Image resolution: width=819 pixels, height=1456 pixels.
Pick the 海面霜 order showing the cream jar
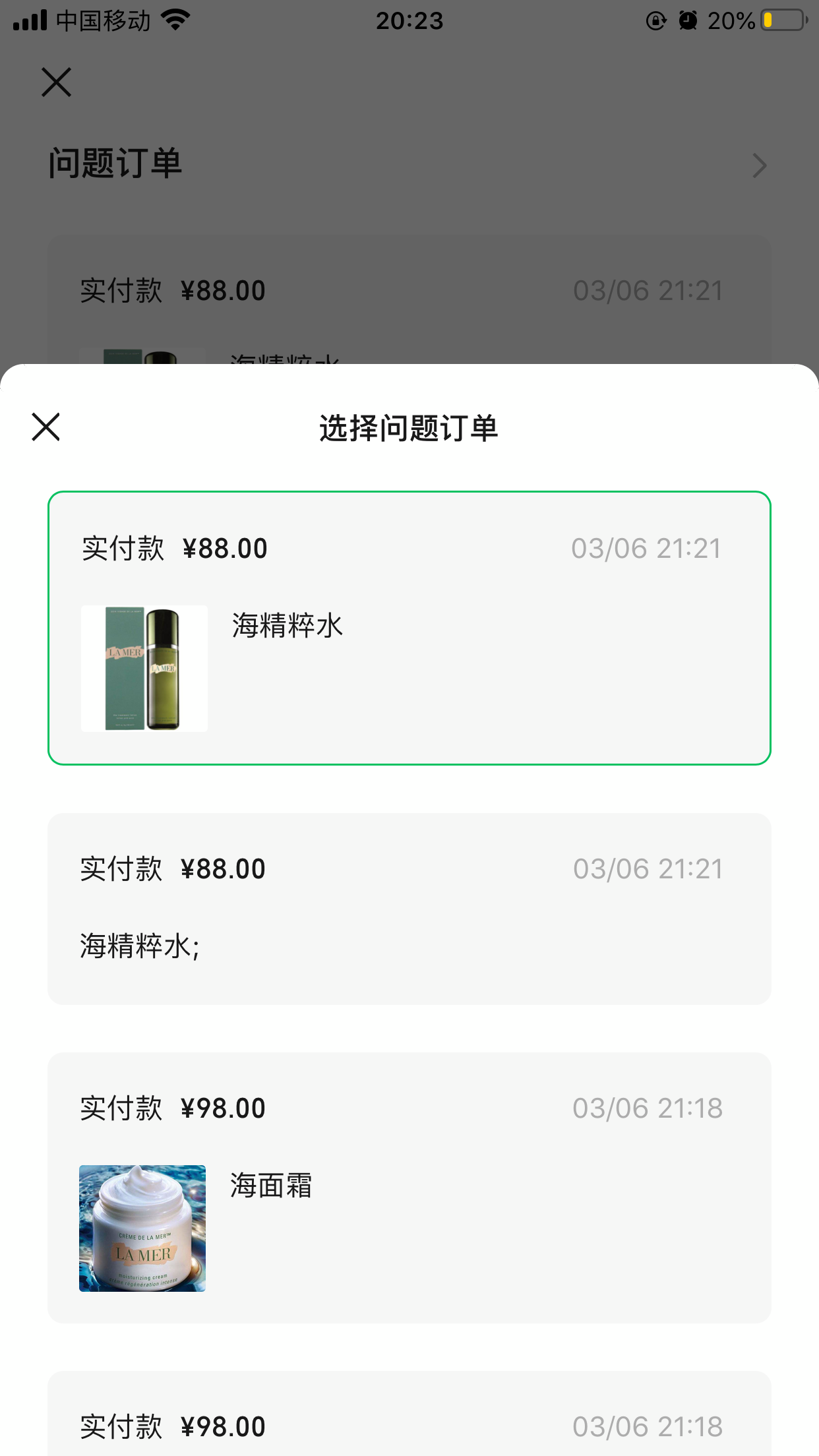409,1187
